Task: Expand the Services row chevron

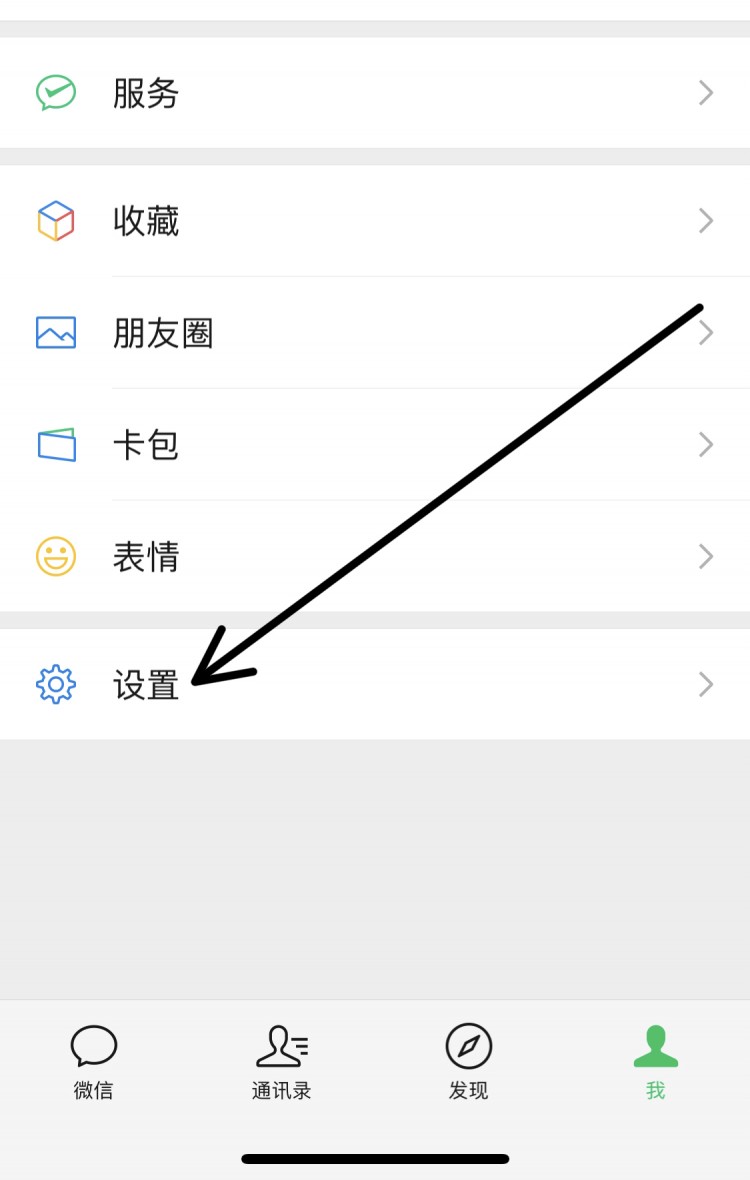Action: 707,93
